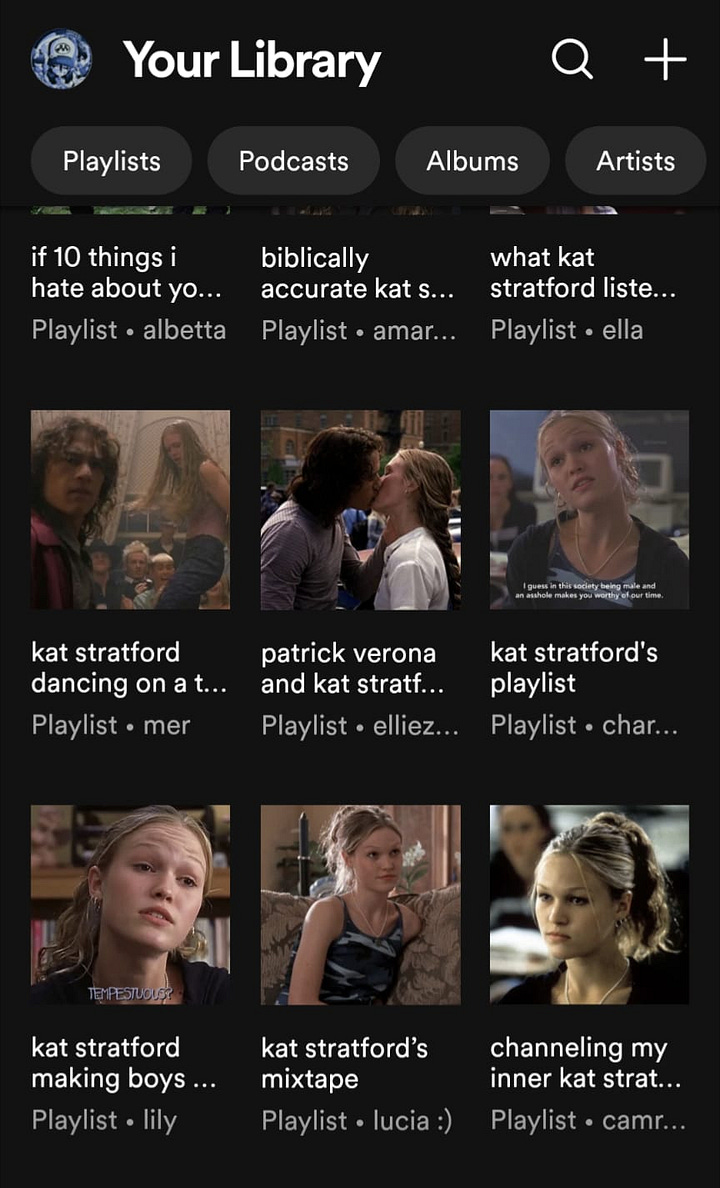Tap the plus icon to create a playlist
The width and height of the screenshot is (720, 1188).
664,60
